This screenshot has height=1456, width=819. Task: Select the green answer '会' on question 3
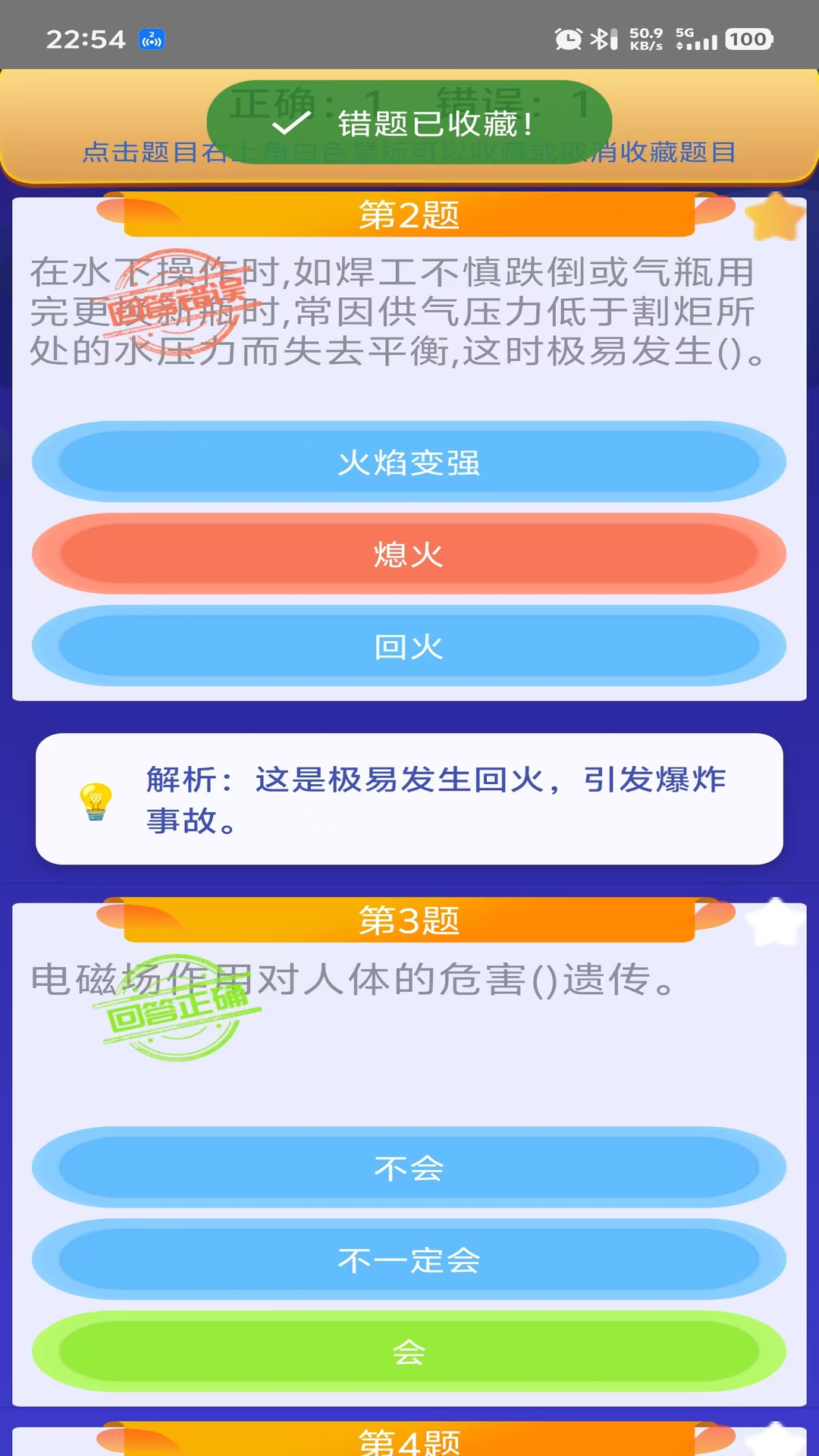pyautogui.click(x=409, y=1351)
